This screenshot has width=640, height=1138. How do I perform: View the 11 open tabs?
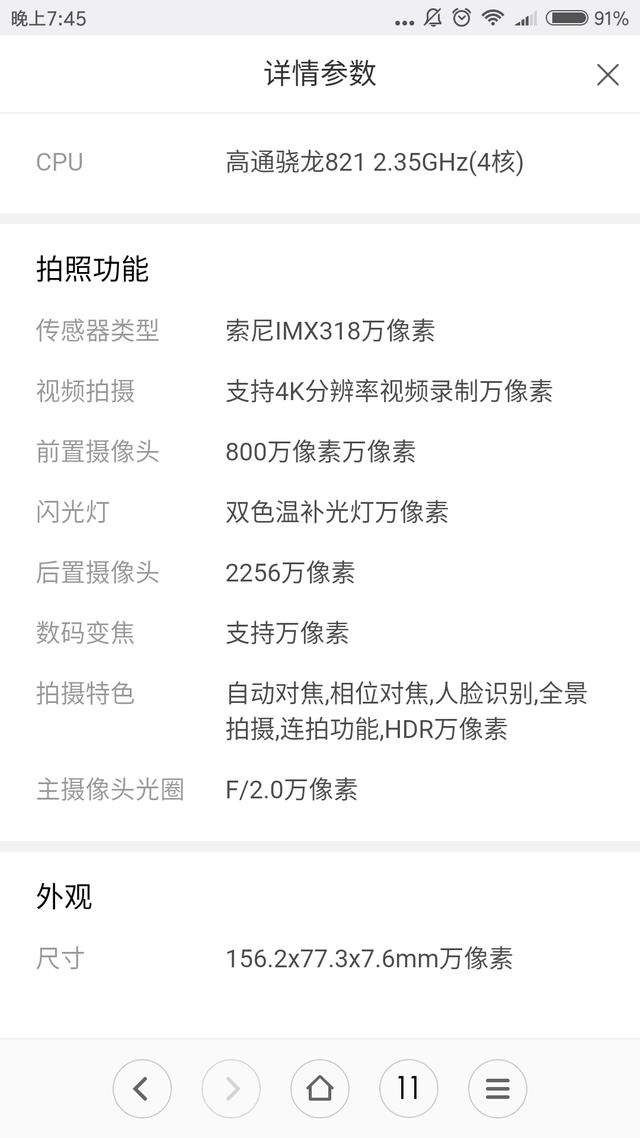408,1088
